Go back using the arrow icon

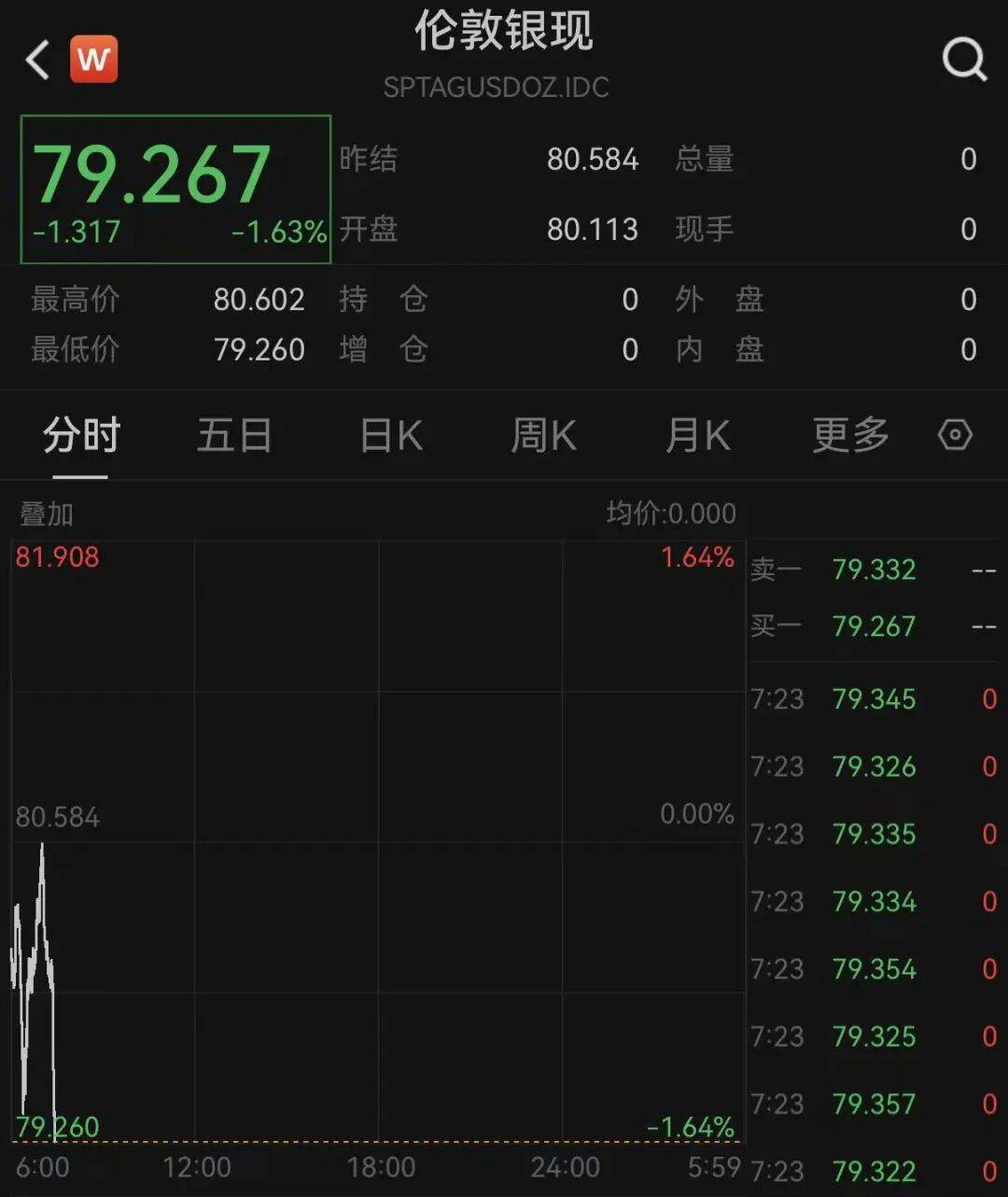click(x=38, y=61)
